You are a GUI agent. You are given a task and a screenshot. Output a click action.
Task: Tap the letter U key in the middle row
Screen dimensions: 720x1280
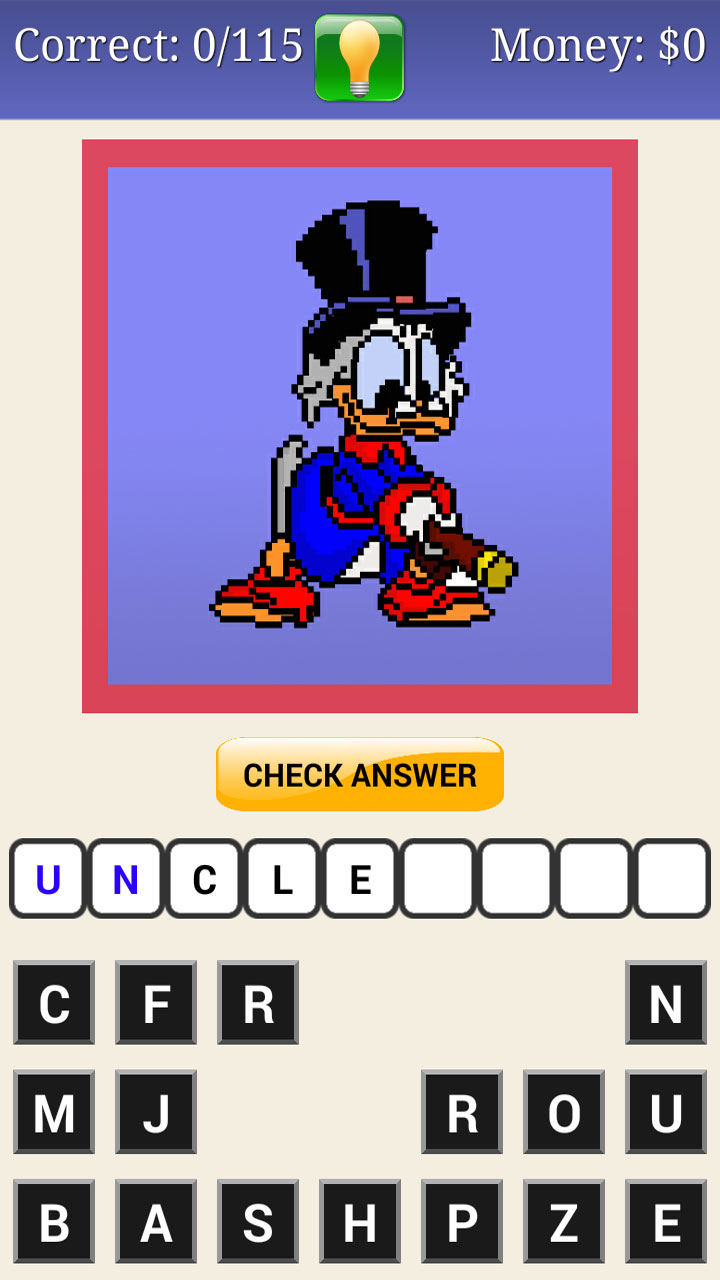[x=665, y=1112]
